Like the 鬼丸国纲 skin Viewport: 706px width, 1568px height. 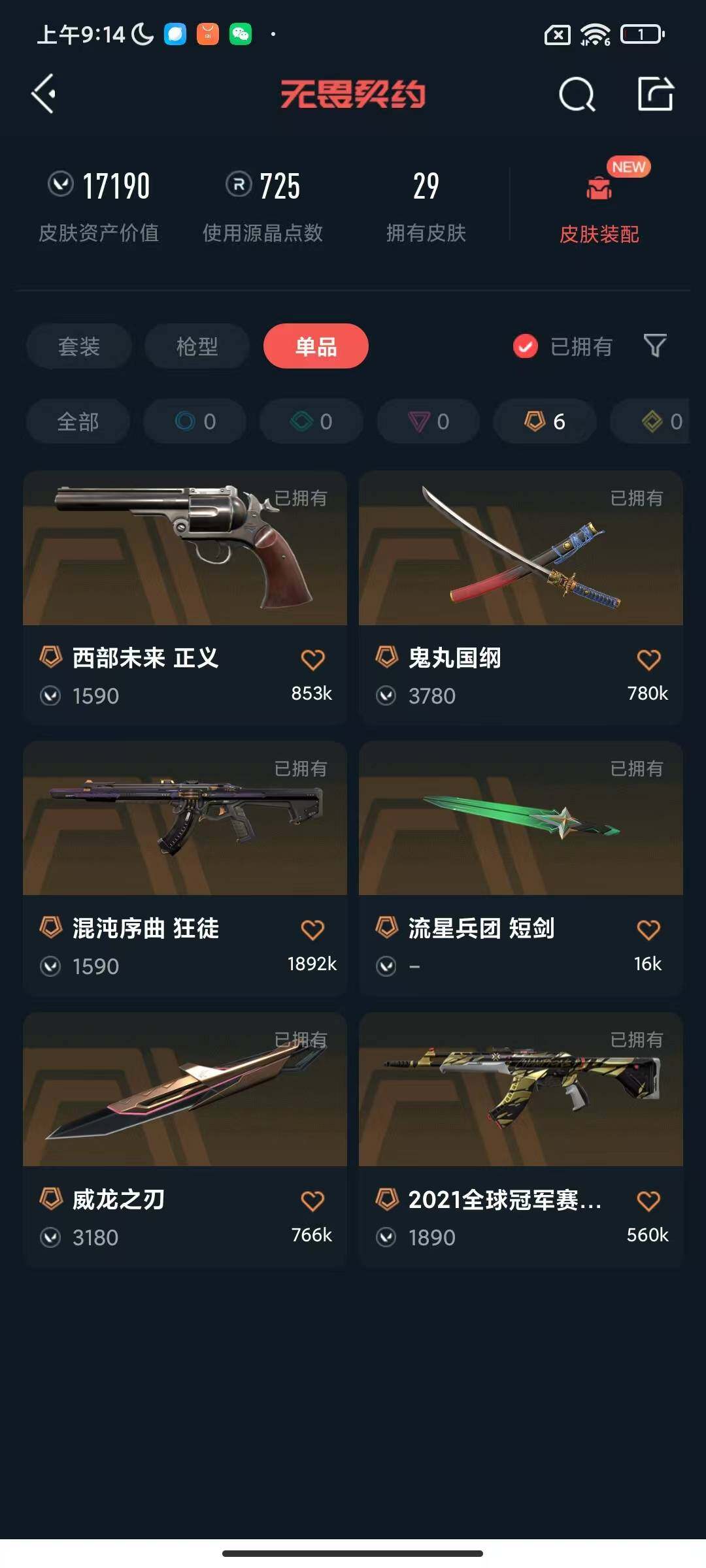point(648,660)
